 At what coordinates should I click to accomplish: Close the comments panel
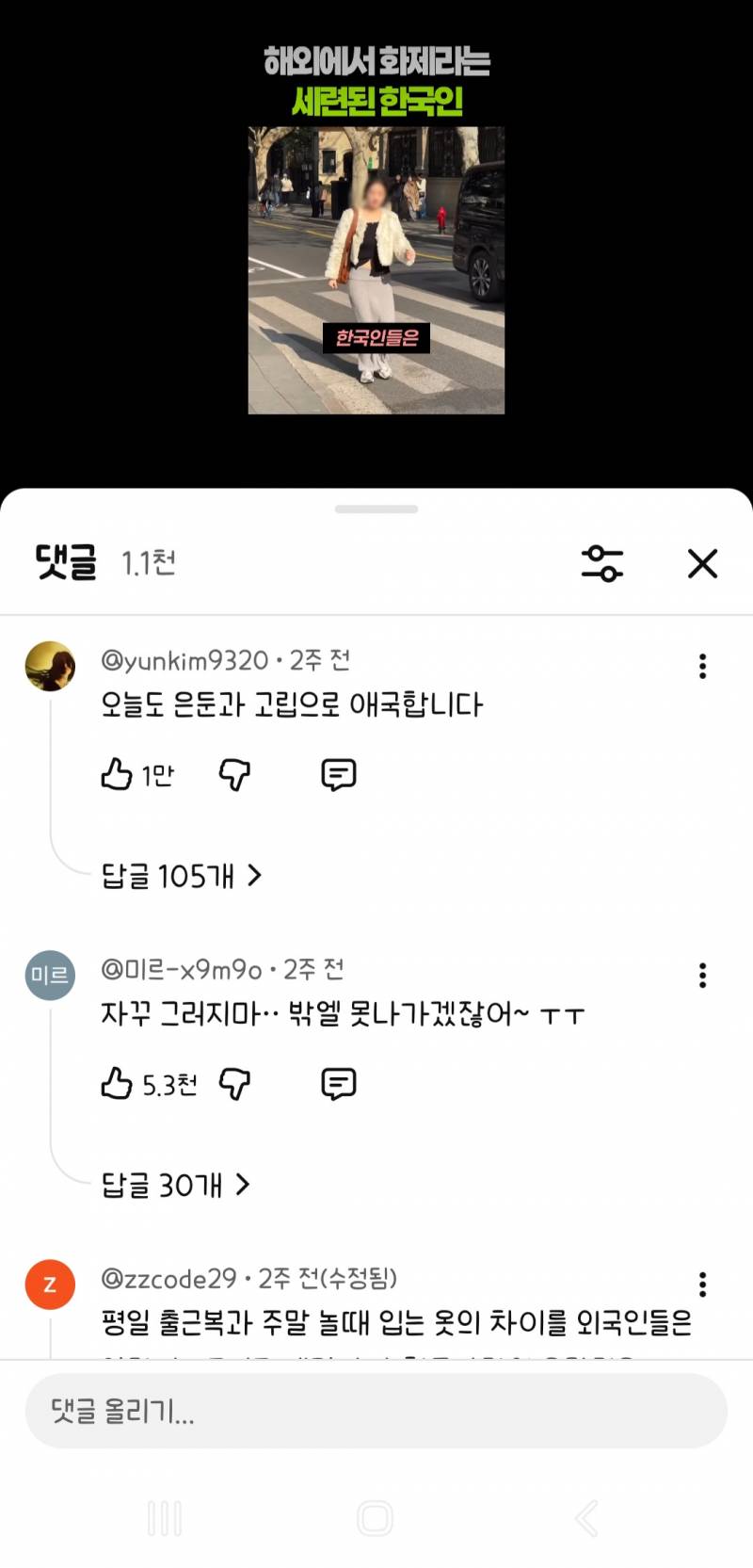click(x=702, y=562)
